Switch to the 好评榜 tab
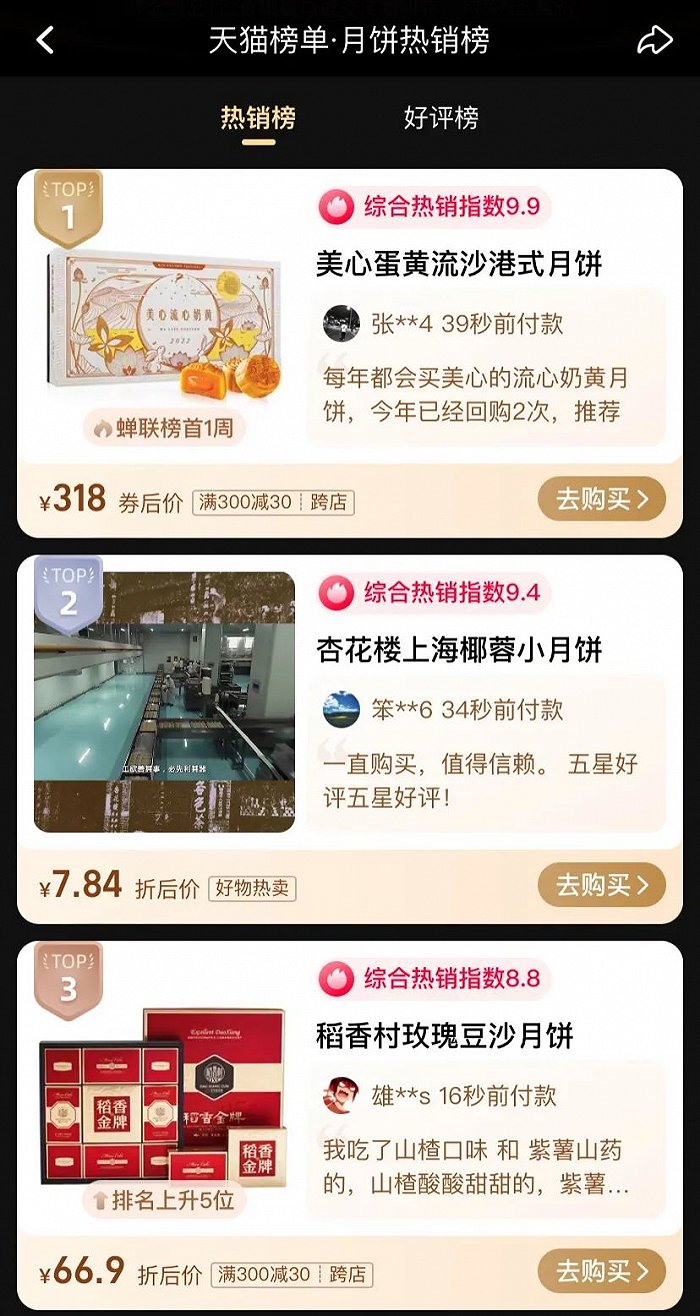 441,118
